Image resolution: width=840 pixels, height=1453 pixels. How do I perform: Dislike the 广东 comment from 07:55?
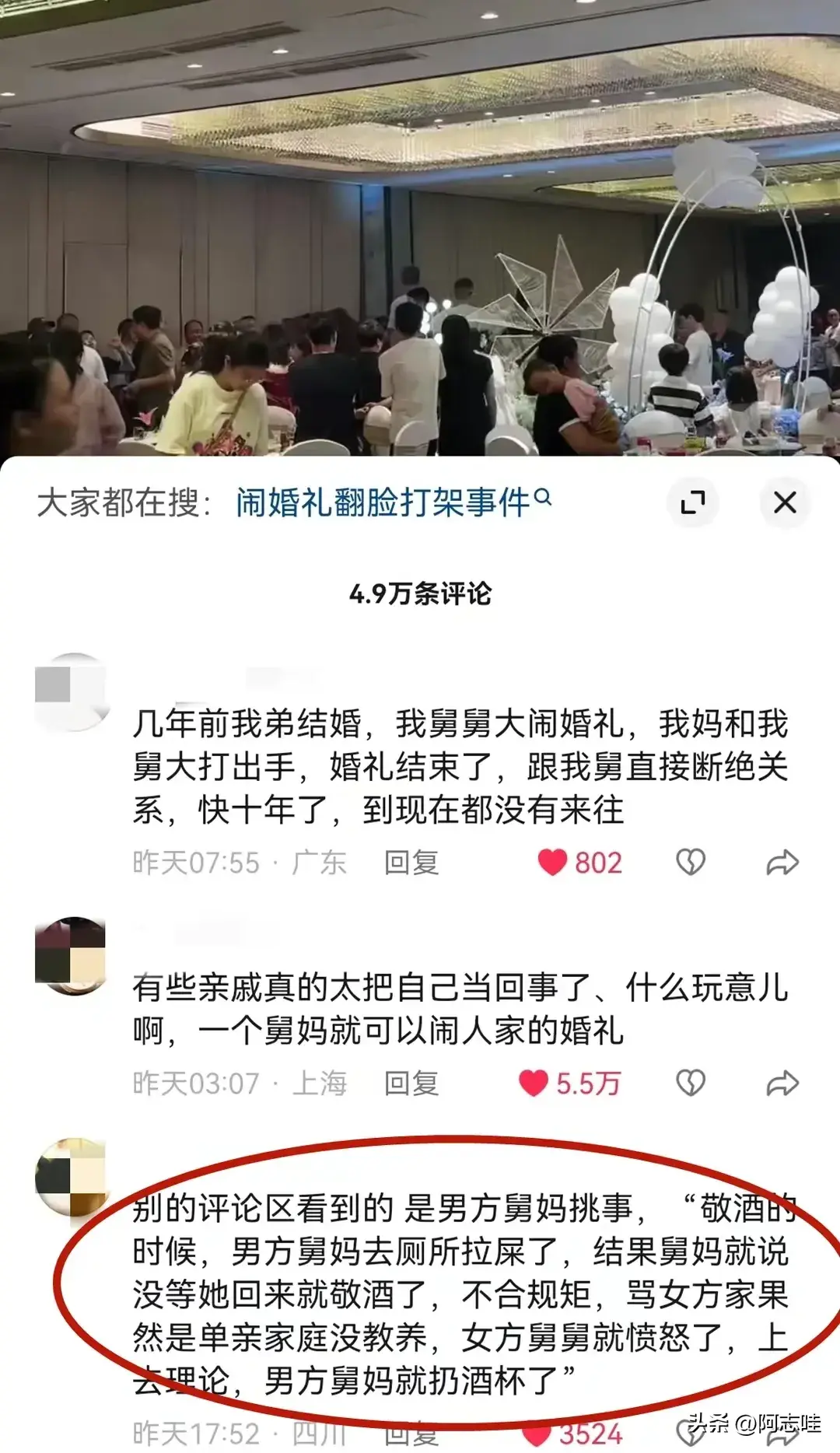point(690,862)
